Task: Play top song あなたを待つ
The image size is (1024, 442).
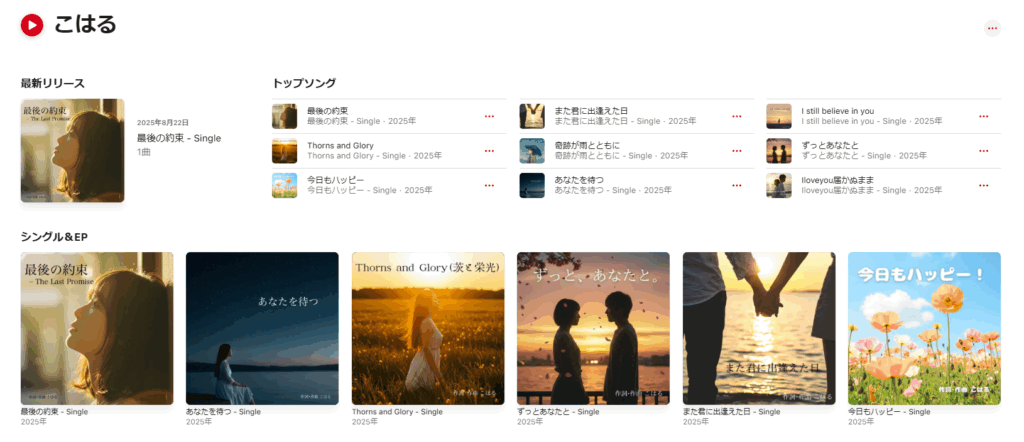Action: (531, 185)
